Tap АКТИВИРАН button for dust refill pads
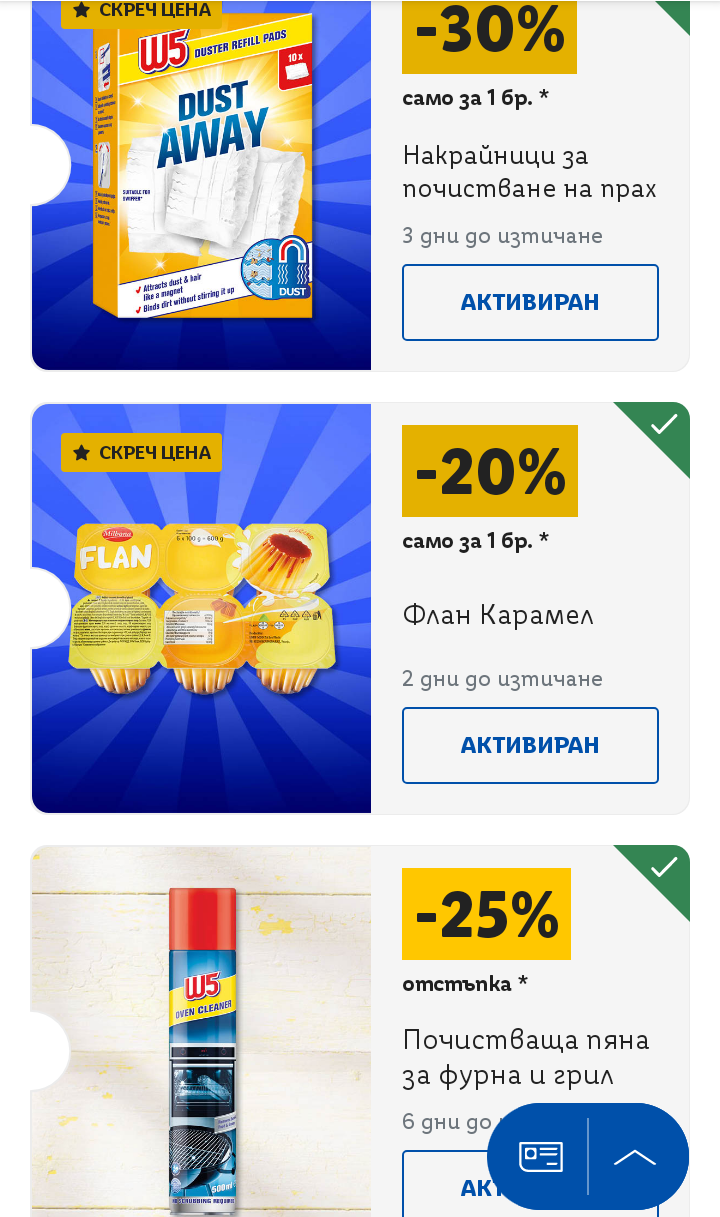 coord(530,302)
